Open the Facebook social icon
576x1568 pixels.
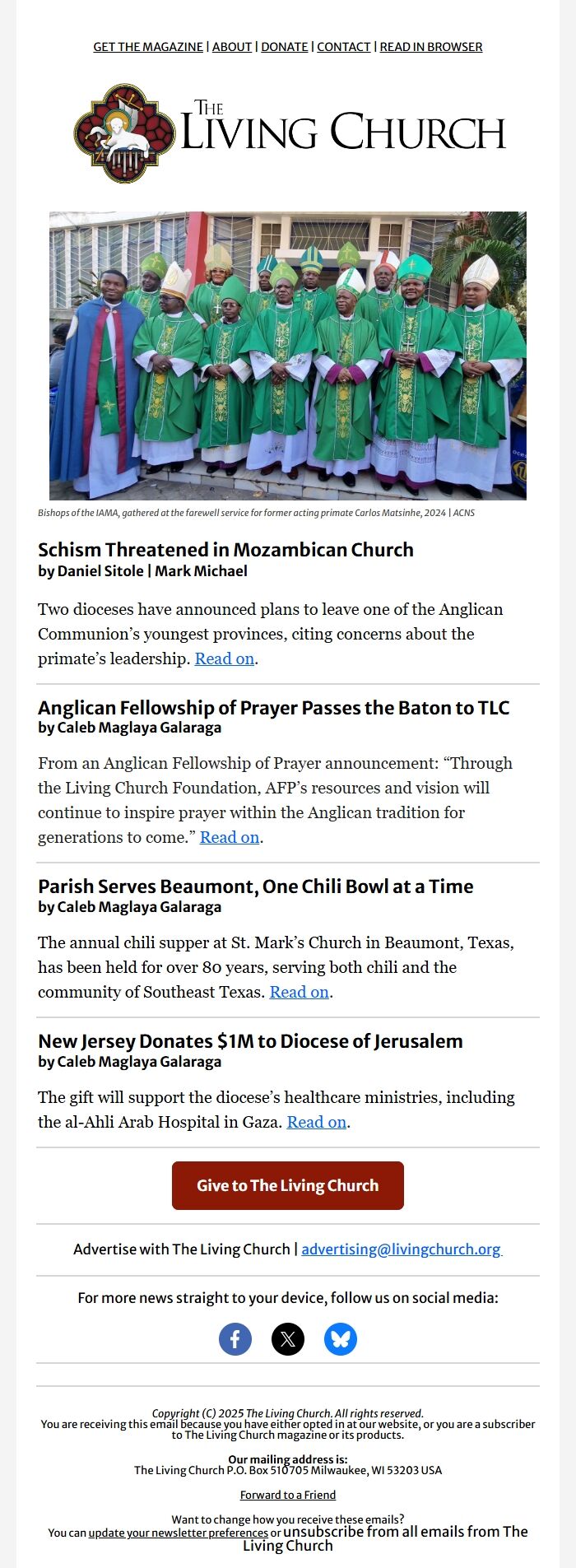[235, 1339]
